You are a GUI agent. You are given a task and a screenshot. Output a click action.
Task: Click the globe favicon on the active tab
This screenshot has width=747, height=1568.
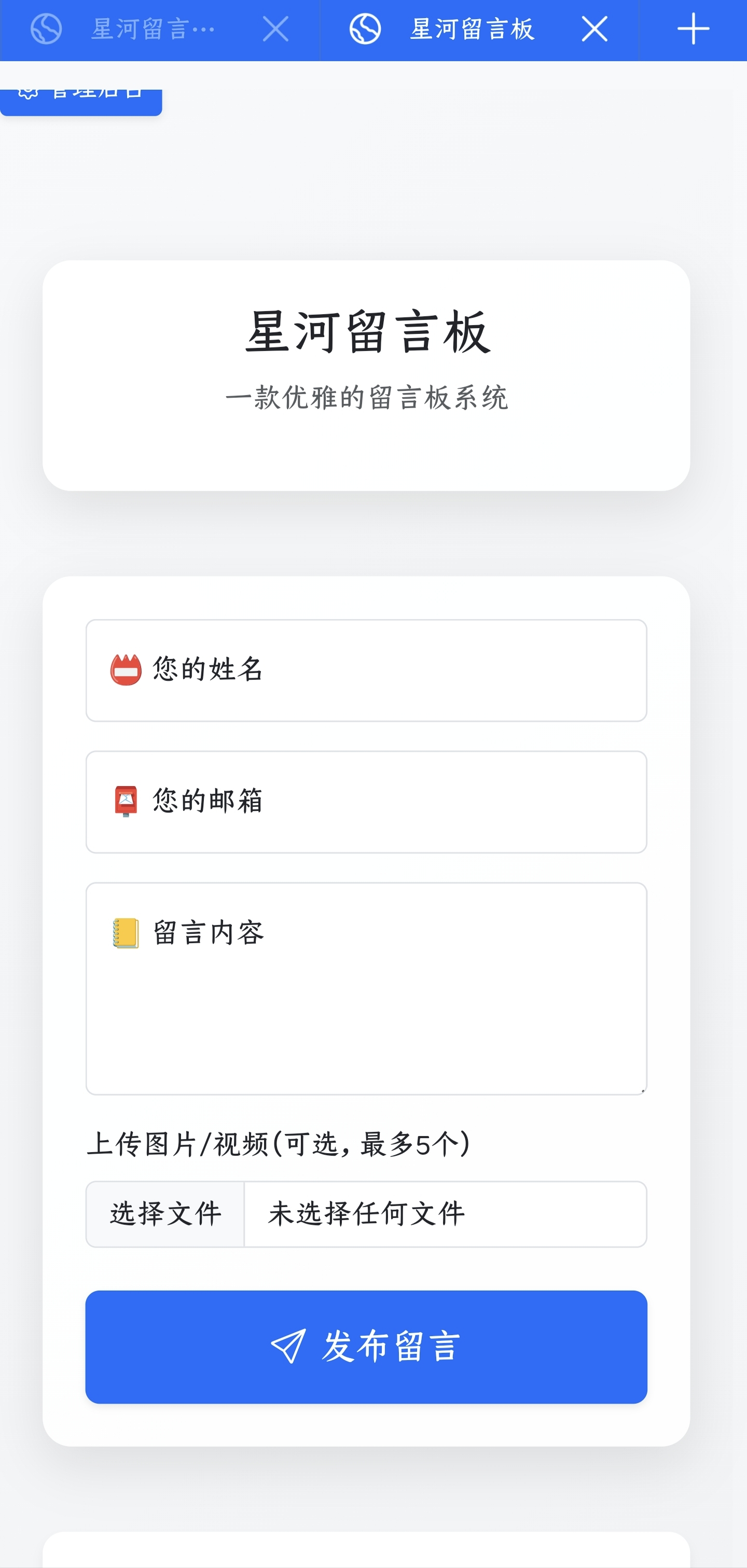(x=364, y=29)
